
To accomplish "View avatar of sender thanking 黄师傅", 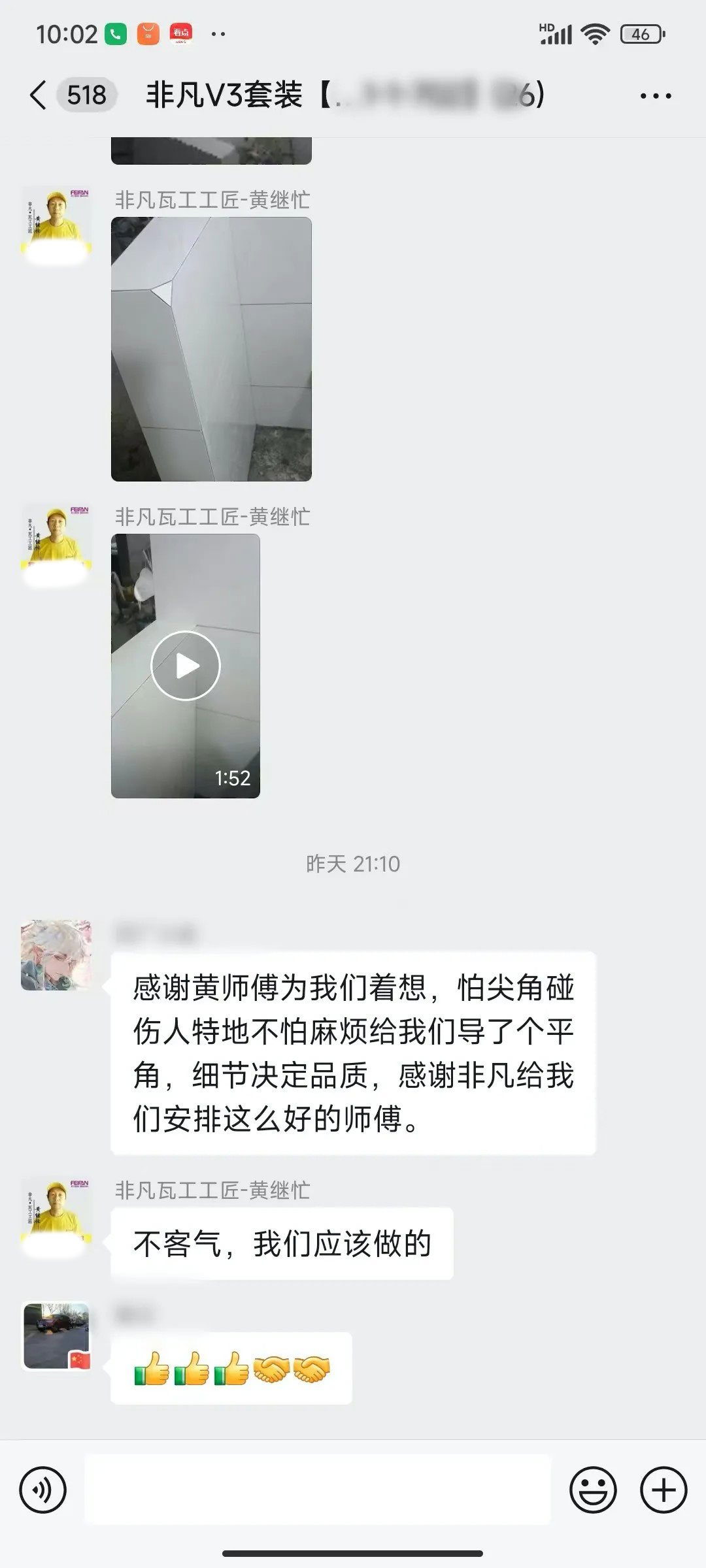I will 56,955.
